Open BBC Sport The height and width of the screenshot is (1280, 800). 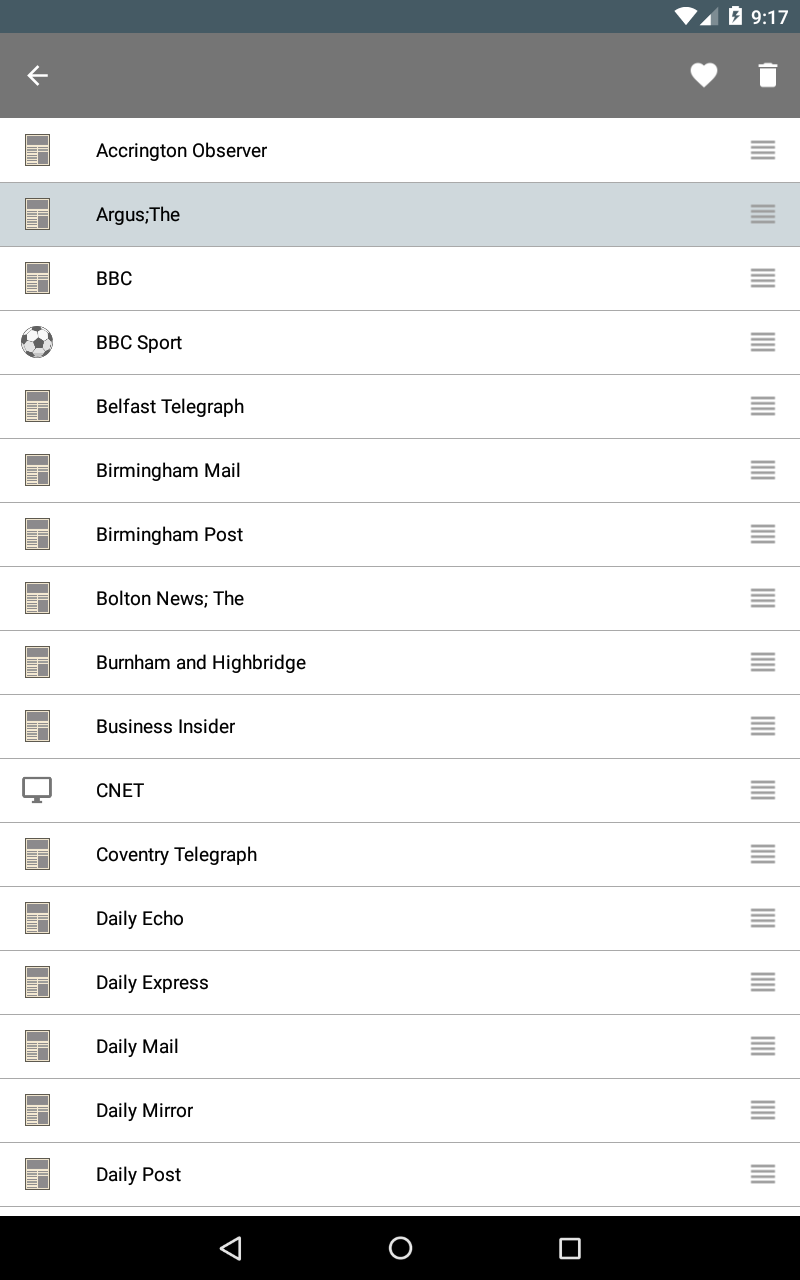pyautogui.click(x=139, y=342)
